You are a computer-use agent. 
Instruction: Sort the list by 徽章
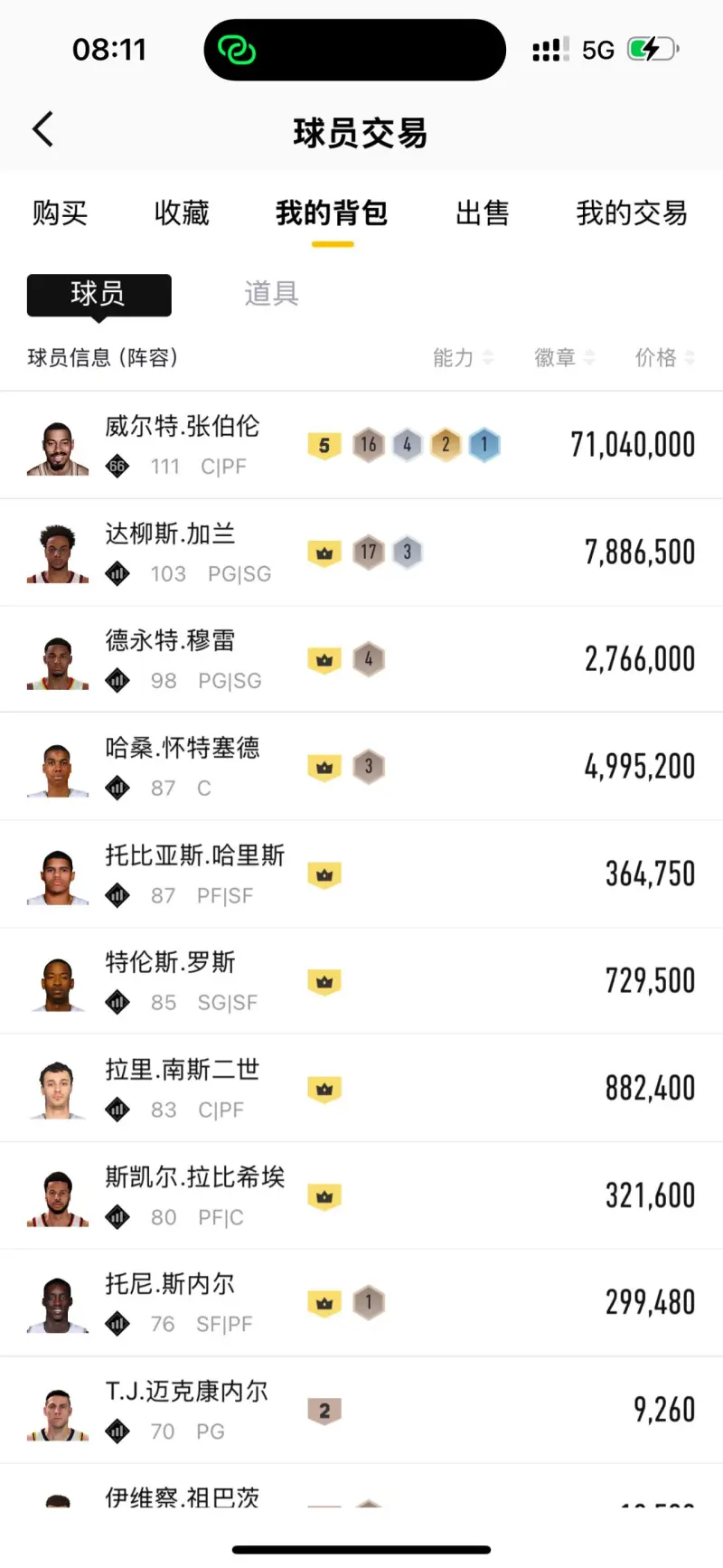[565, 358]
